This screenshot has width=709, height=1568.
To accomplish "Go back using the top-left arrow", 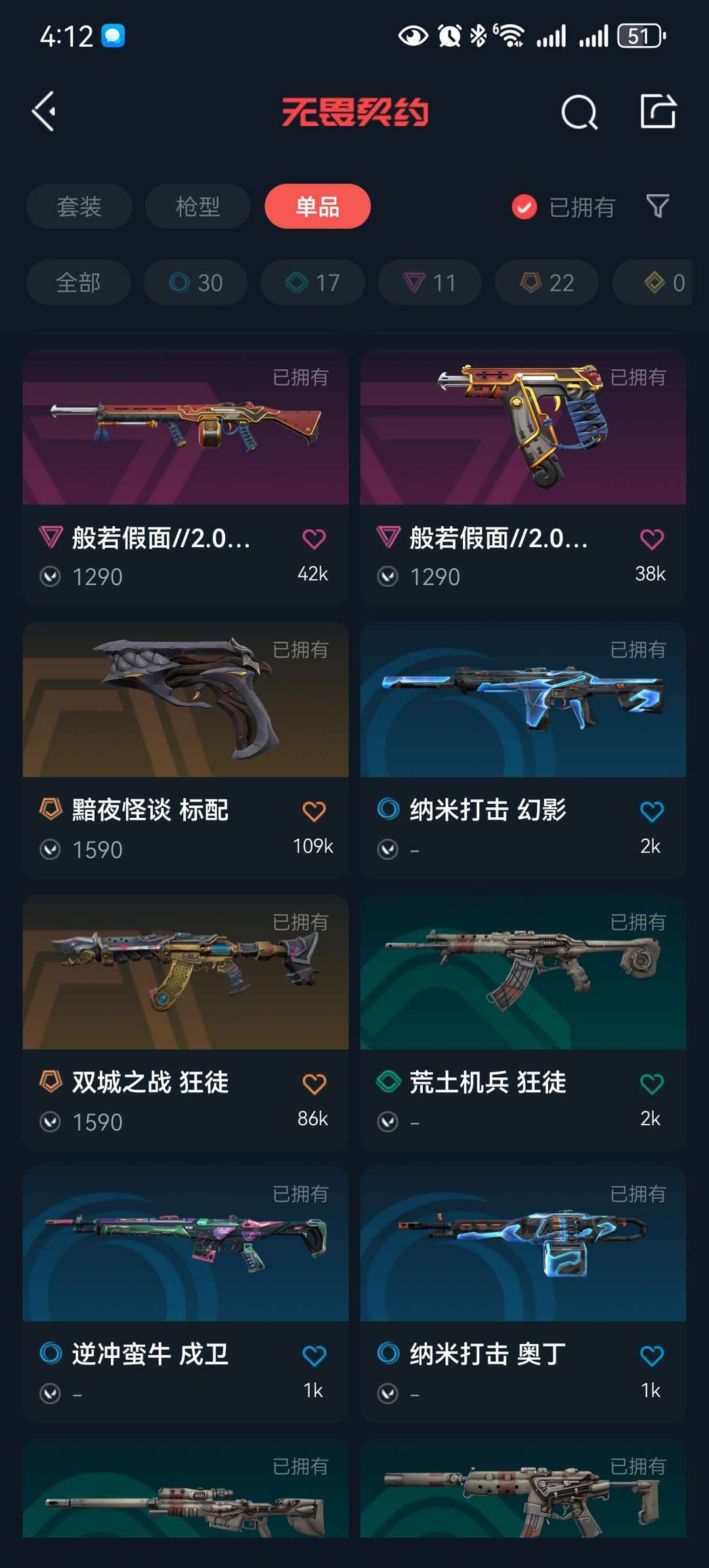I will (x=44, y=112).
